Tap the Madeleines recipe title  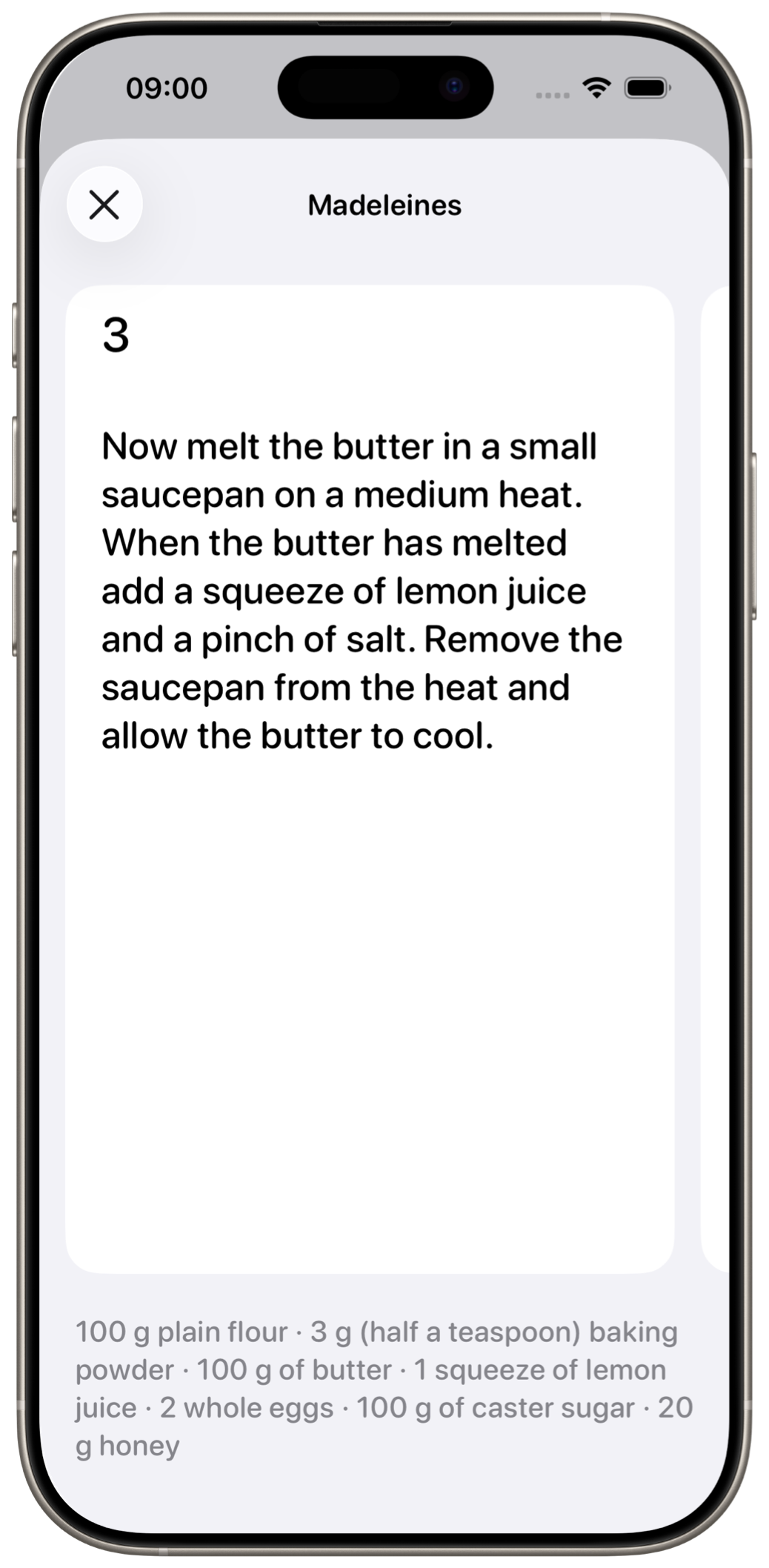(384, 205)
